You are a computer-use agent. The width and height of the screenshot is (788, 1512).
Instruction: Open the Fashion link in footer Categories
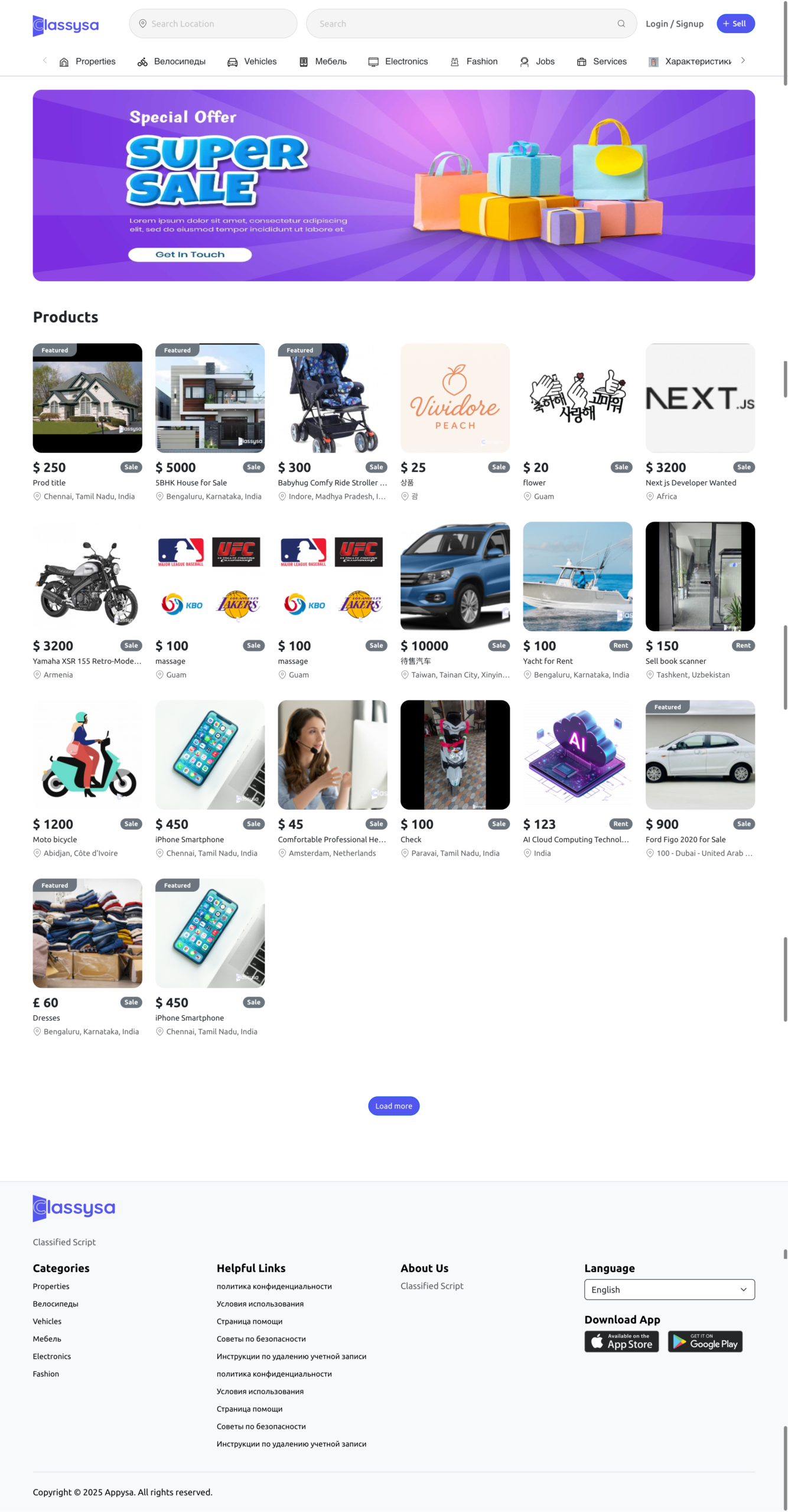pos(46,1374)
